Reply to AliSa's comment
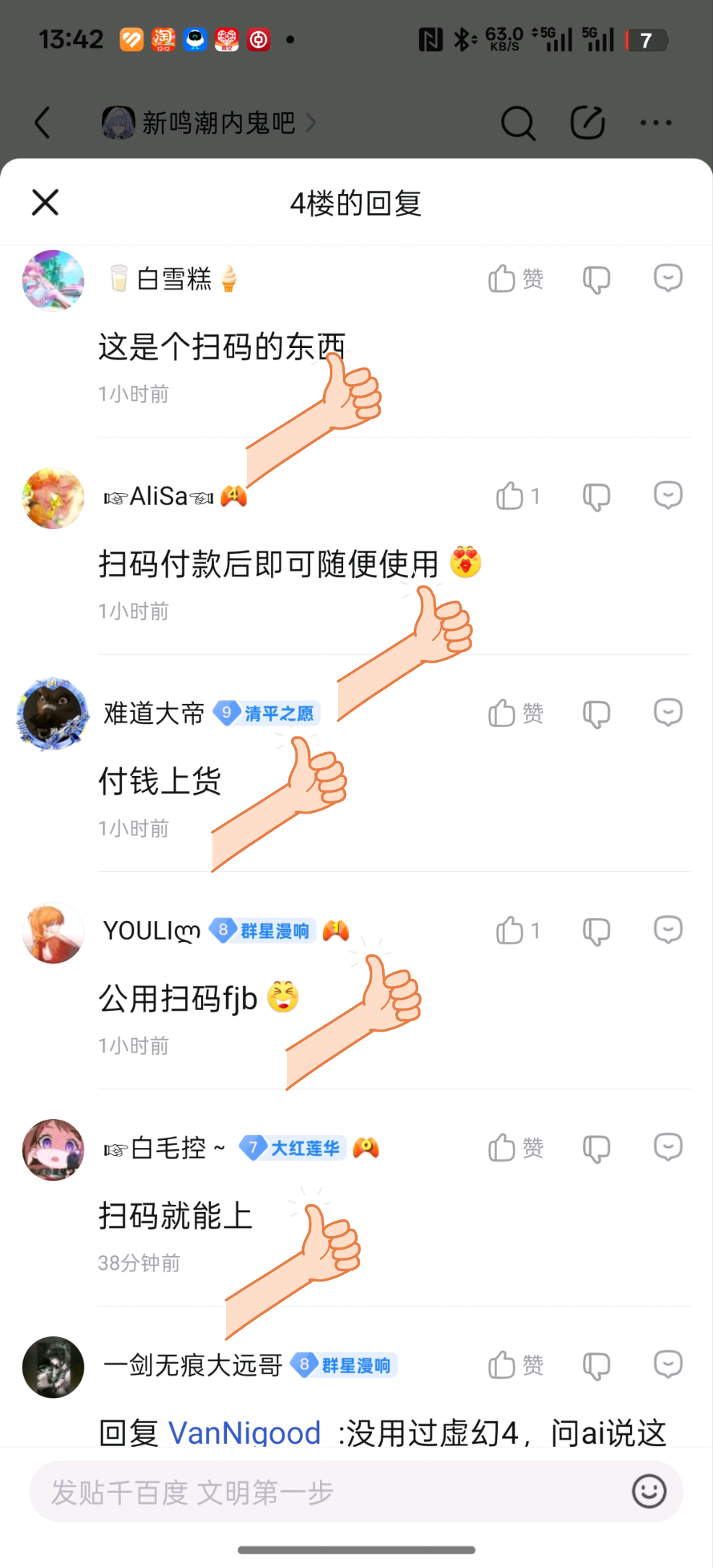The width and height of the screenshot is (713, 1568). click(667, 495)
